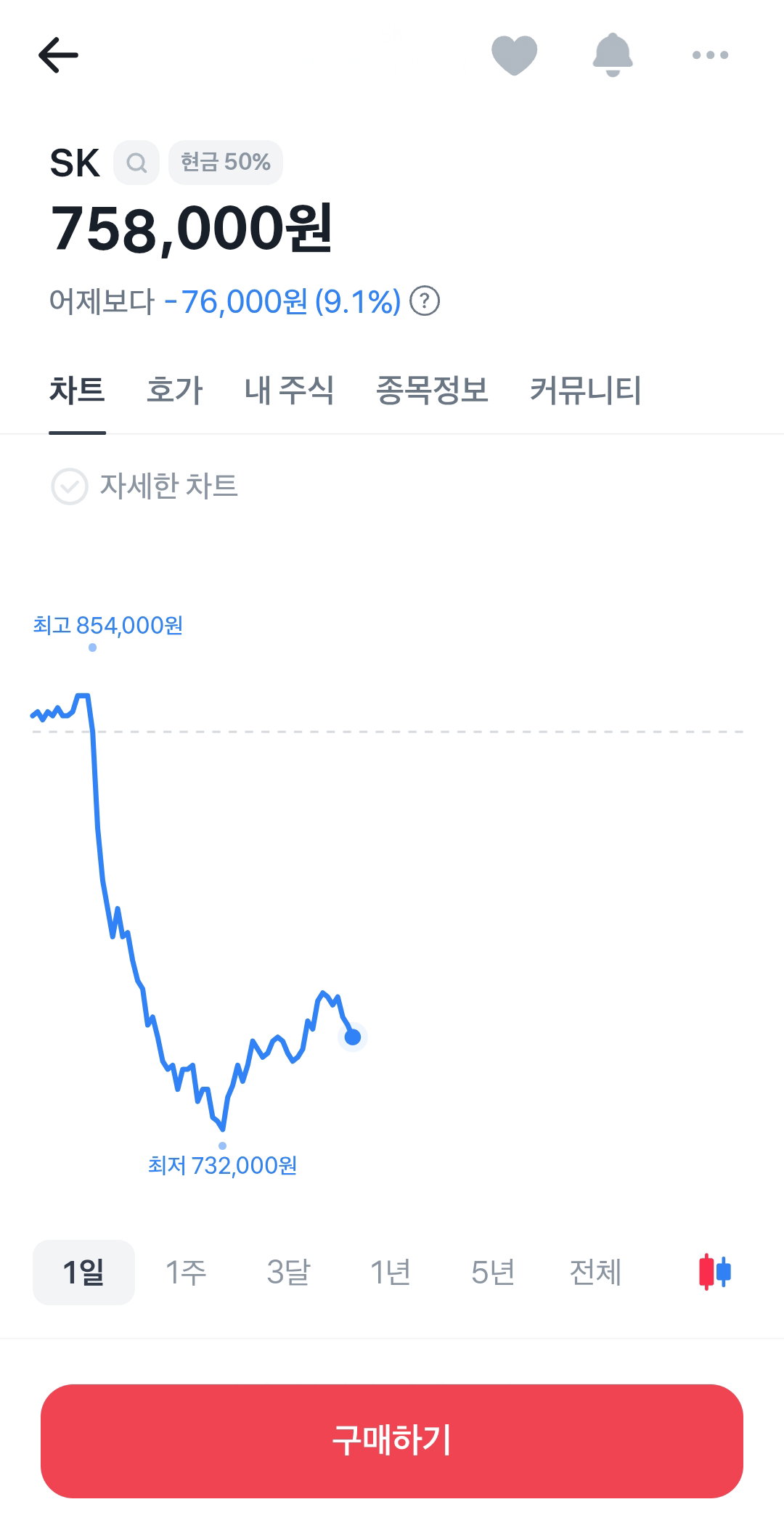Image resolution: width=784 pixels, height=1531 pixels.
Task: Open the help question mark icon
Action: 425,301
